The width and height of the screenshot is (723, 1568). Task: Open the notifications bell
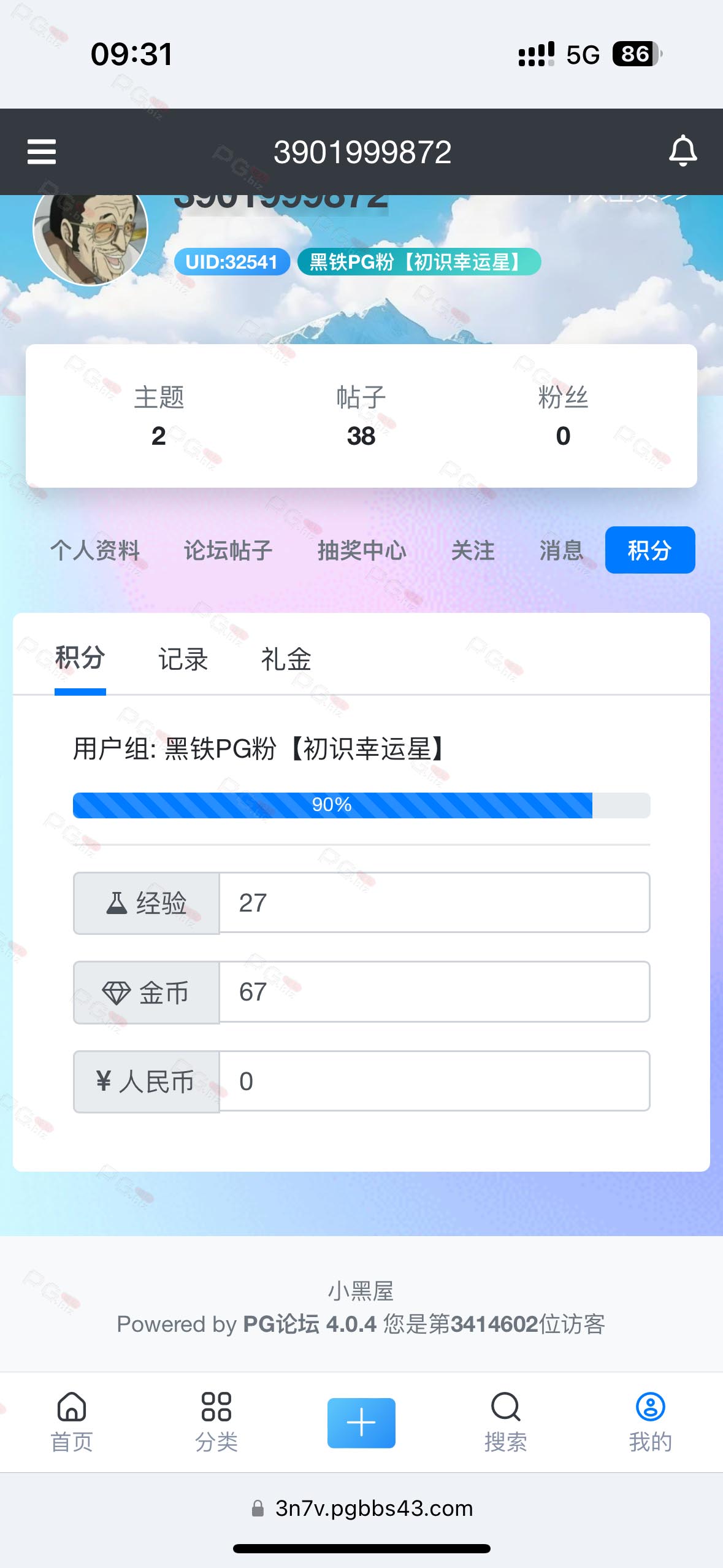tap(683, 152)
